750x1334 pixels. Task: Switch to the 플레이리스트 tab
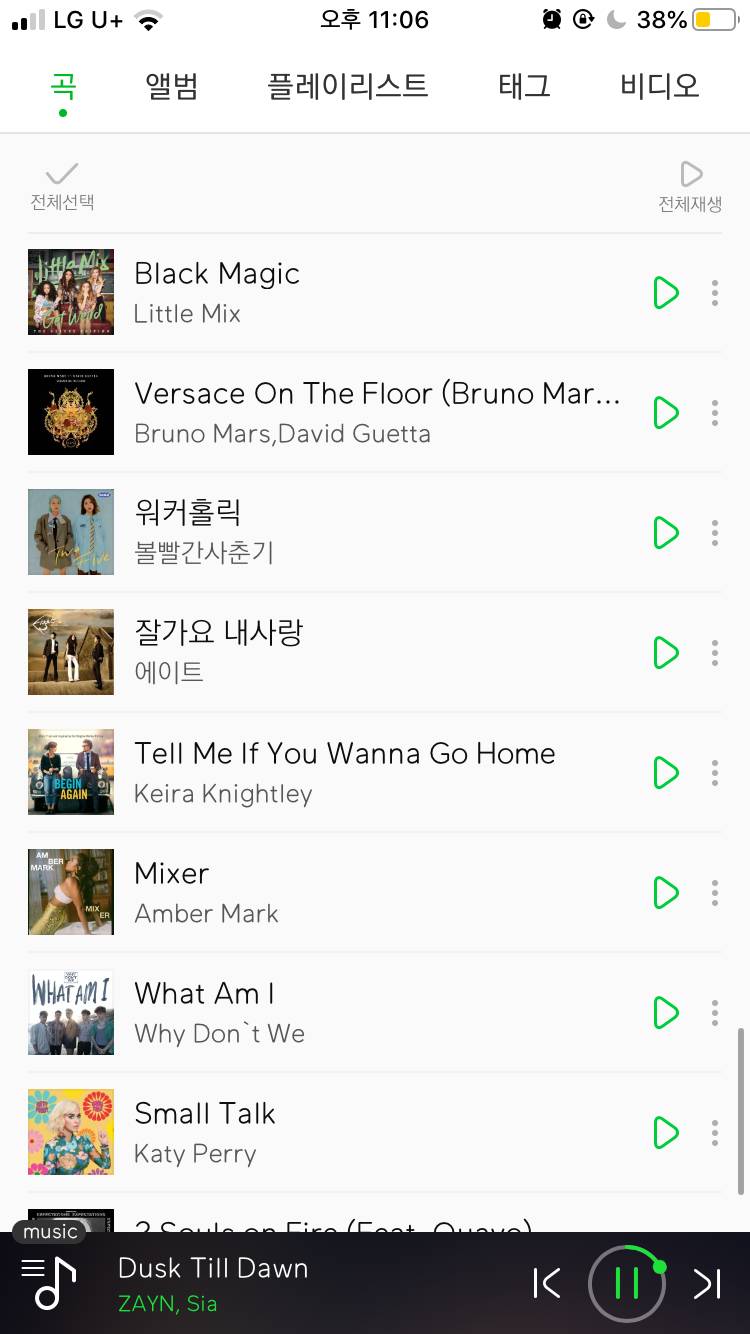[347, 86]
